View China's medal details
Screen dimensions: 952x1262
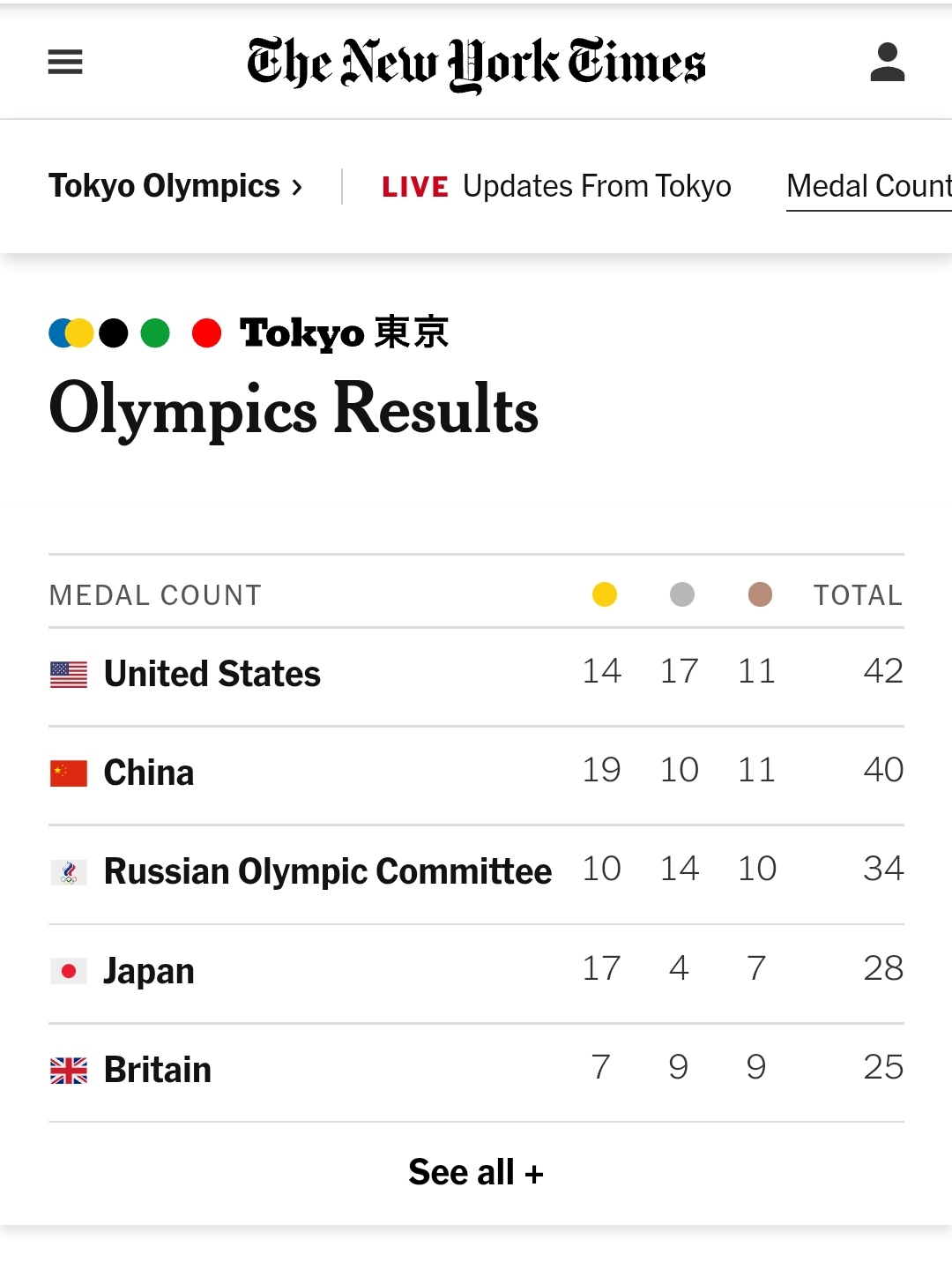point(149,773)
